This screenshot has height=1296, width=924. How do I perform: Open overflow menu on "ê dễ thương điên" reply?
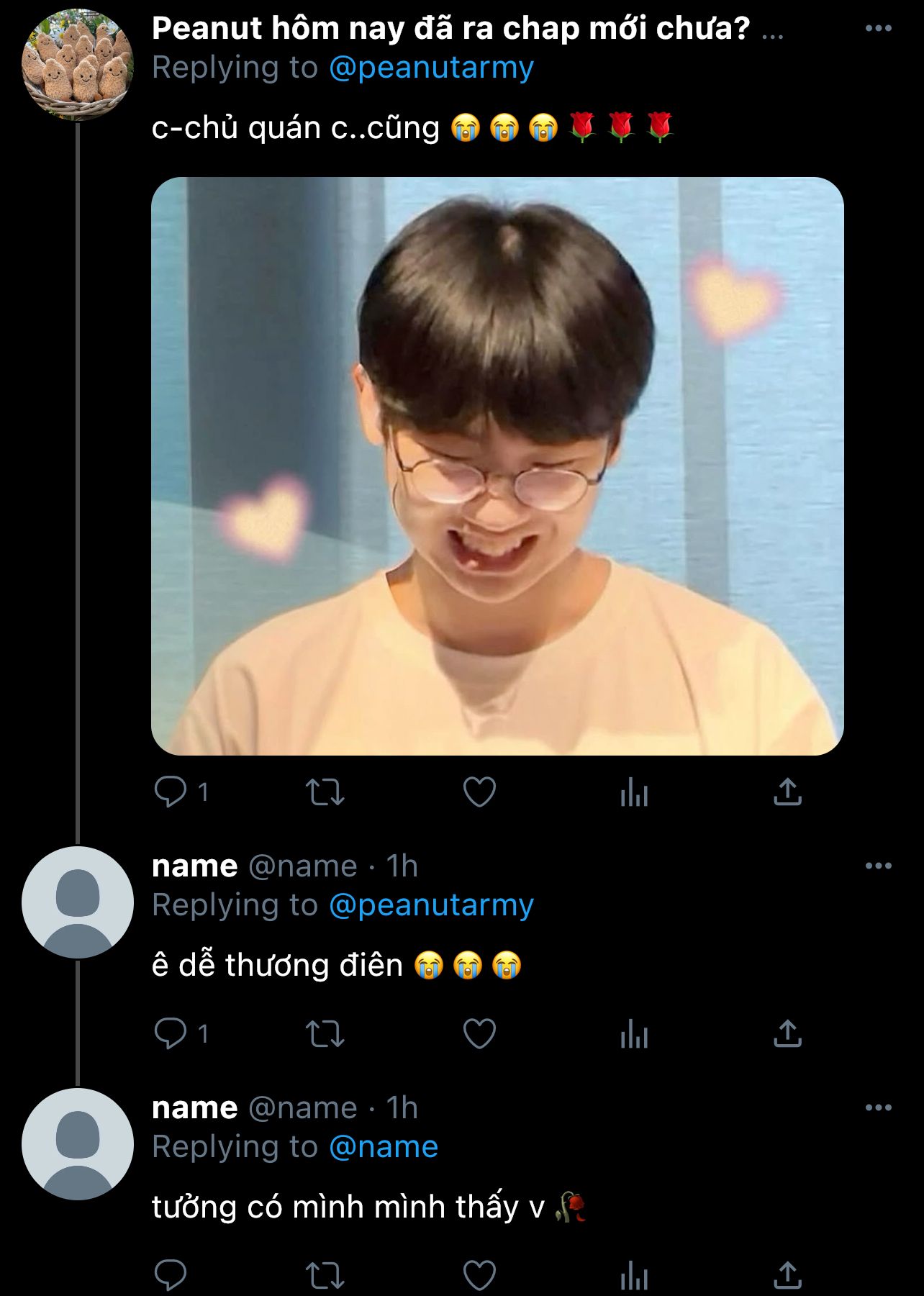click(878, 866)
